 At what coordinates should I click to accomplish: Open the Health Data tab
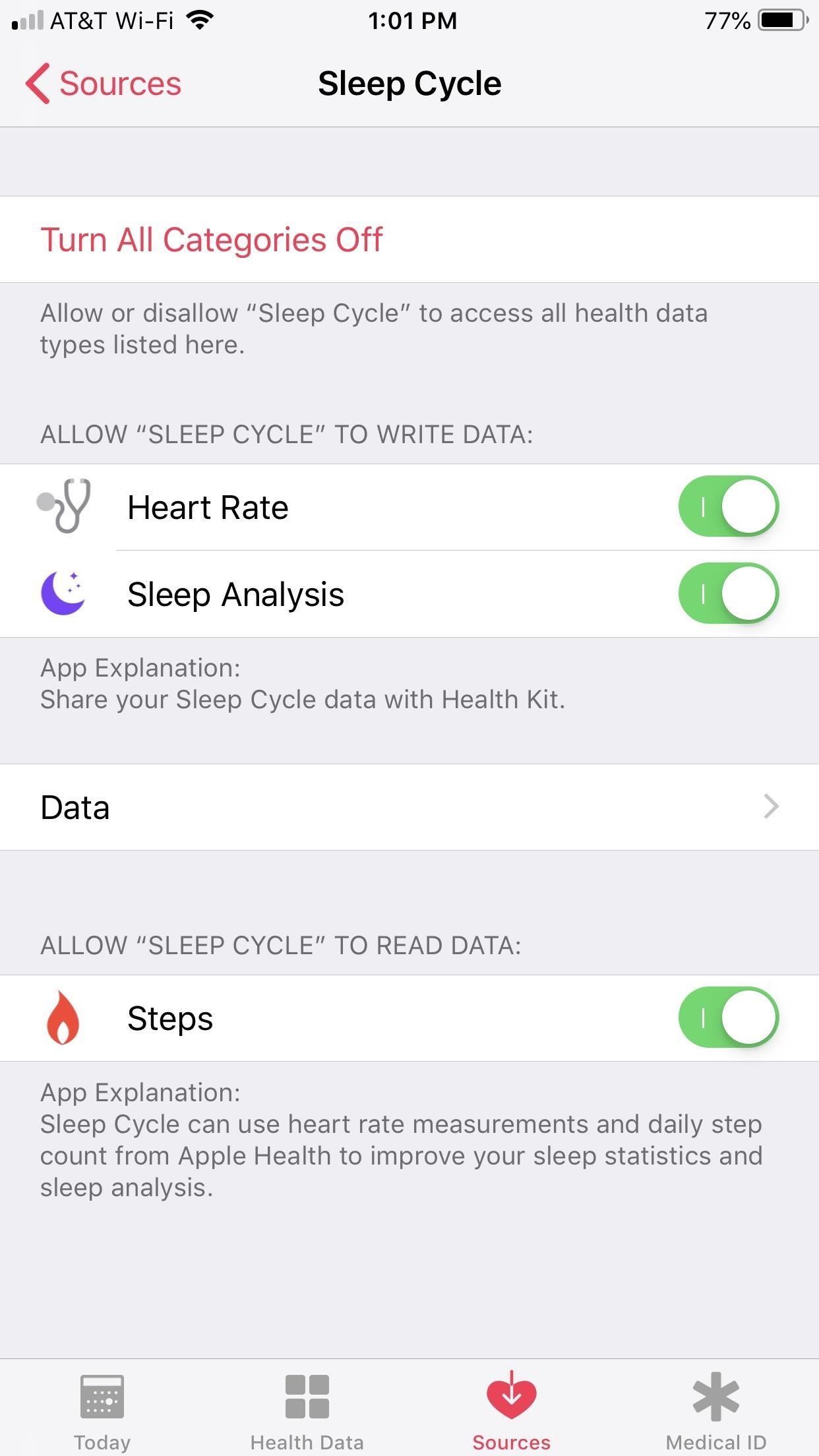(307, 1411)
